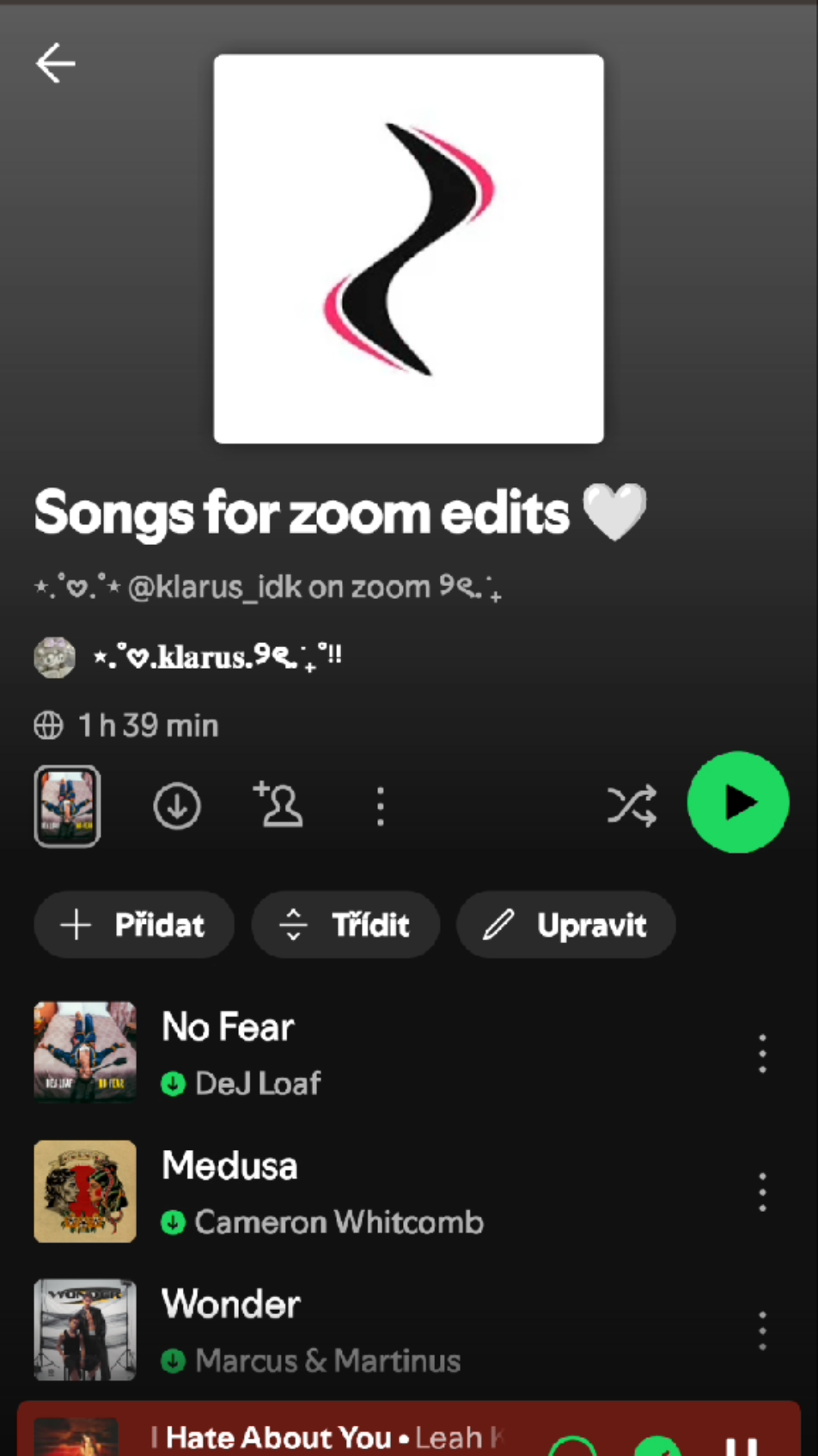The image size is (818, 1456).
Task: Open the Třídit sort options
Action: (345, 925)
